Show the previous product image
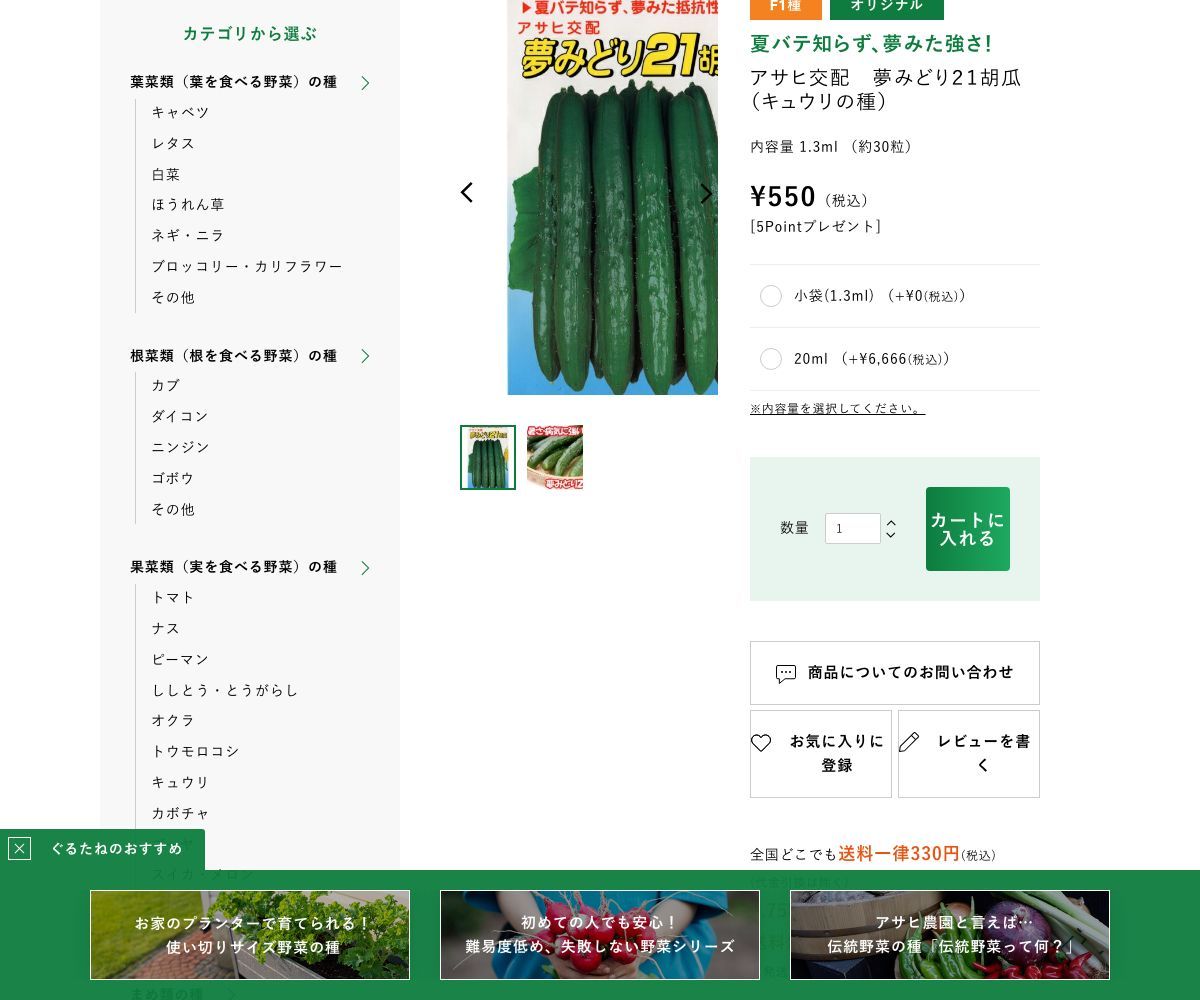Screen dimensions: 1200x1000 pyautogui.click(x=467, y=193)
